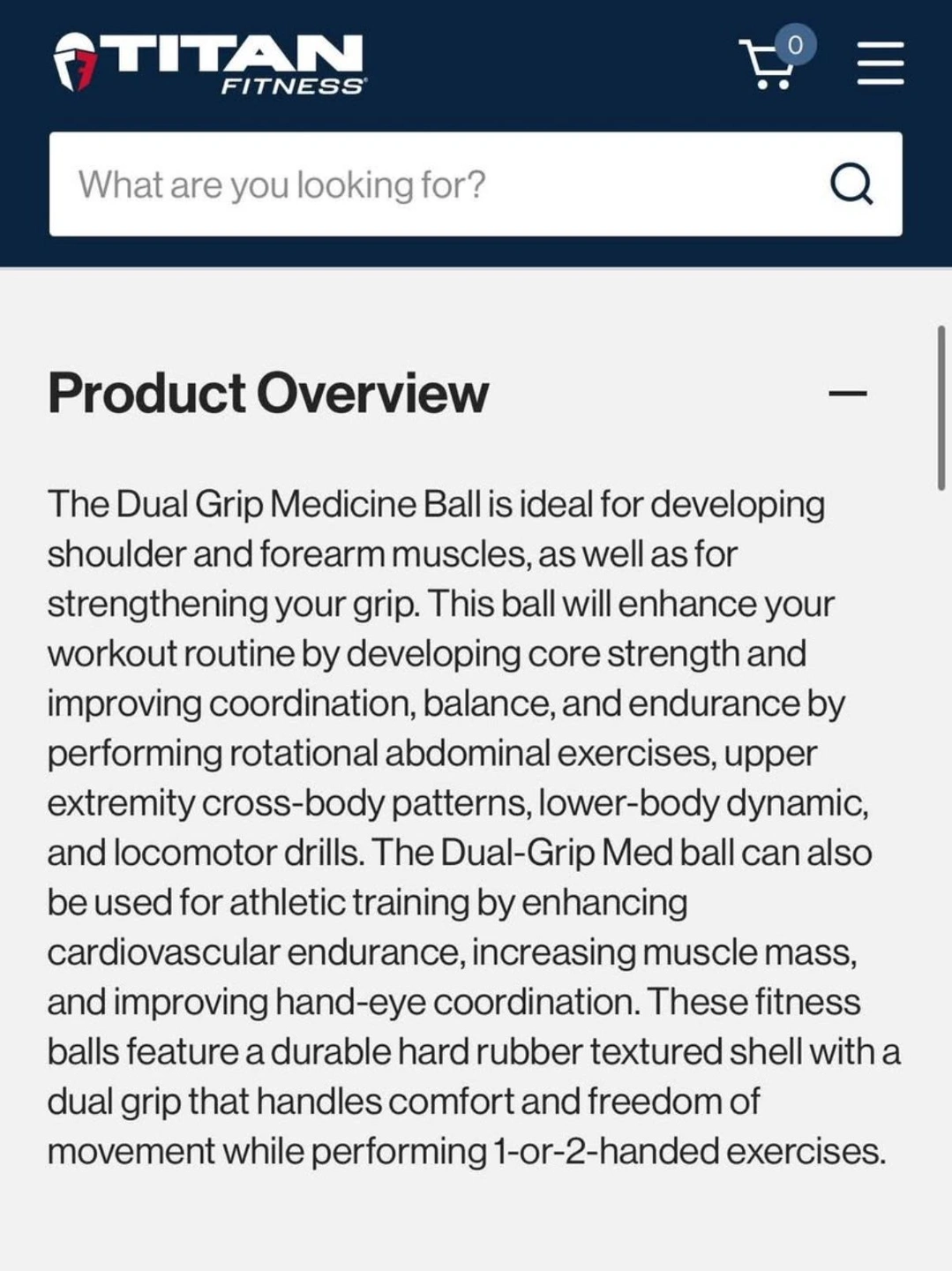
Task: Collapse the Product Overview section
Action: [847, 394]
